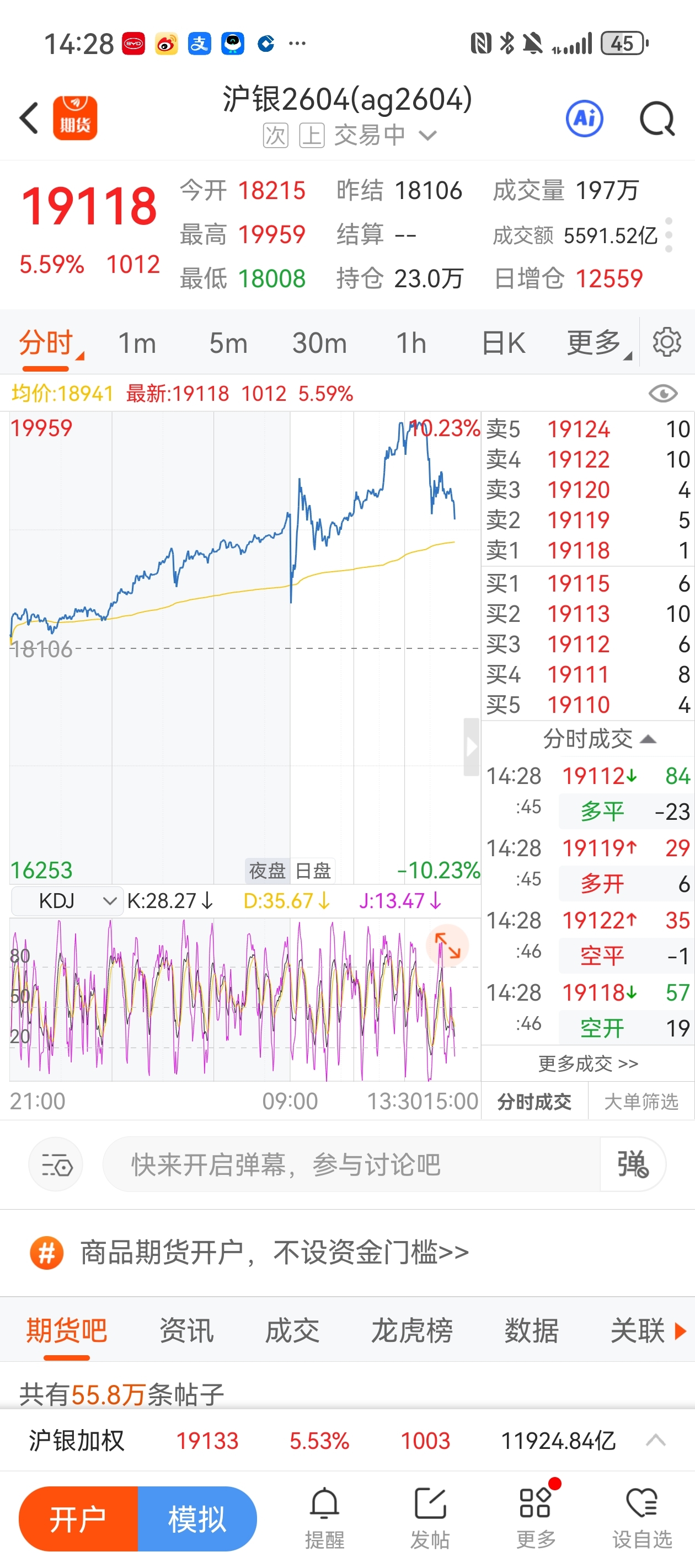
Task: Open chart settings gear
Action: coord(667,342)
